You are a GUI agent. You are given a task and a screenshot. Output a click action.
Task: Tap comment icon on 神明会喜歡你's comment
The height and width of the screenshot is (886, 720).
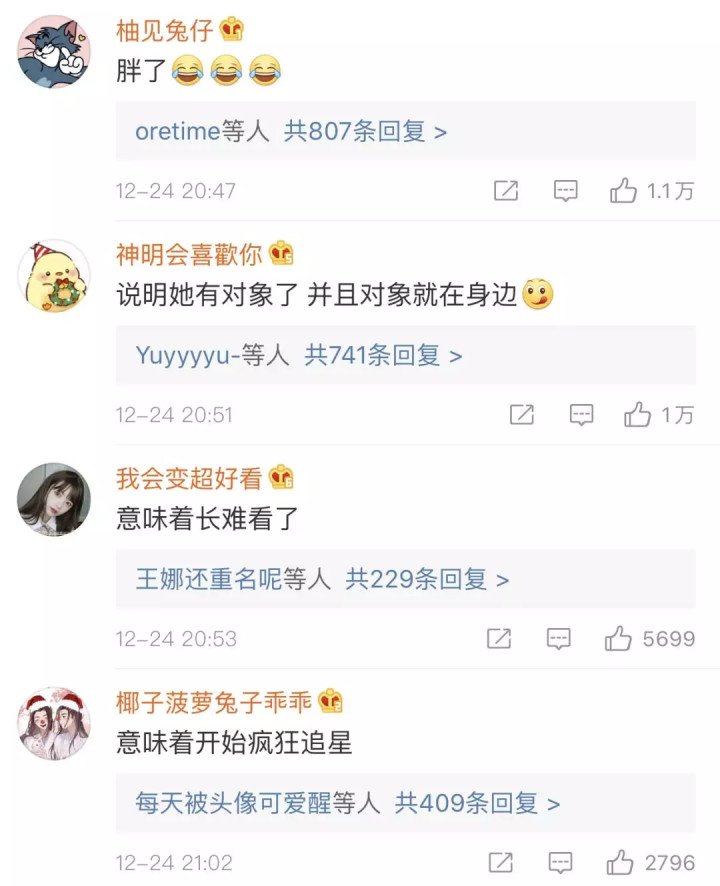coord(581,414)
